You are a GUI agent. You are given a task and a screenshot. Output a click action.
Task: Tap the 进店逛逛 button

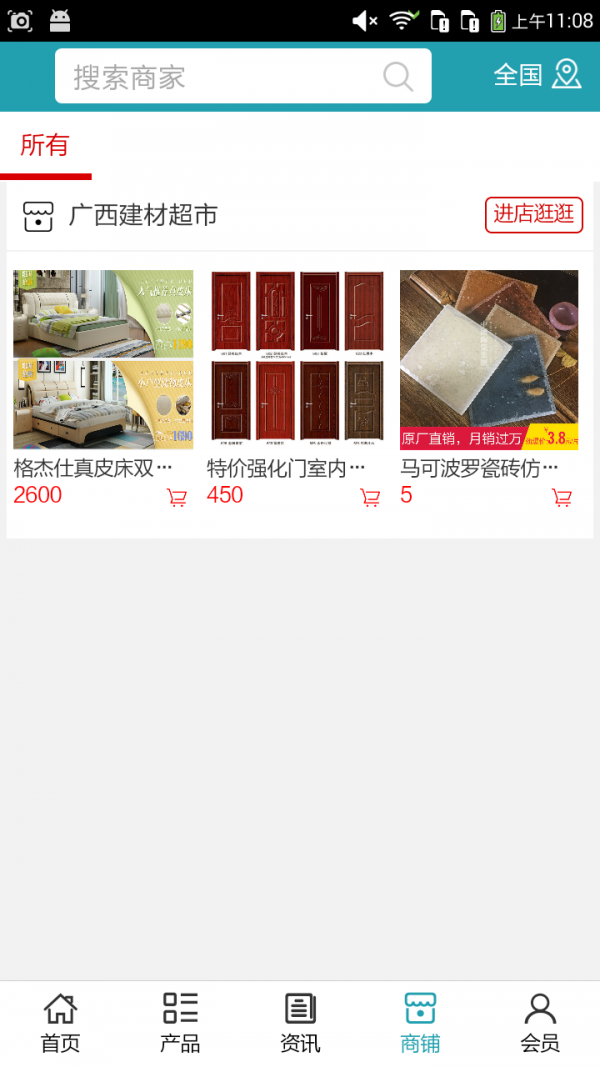click(x=534, y=214)
